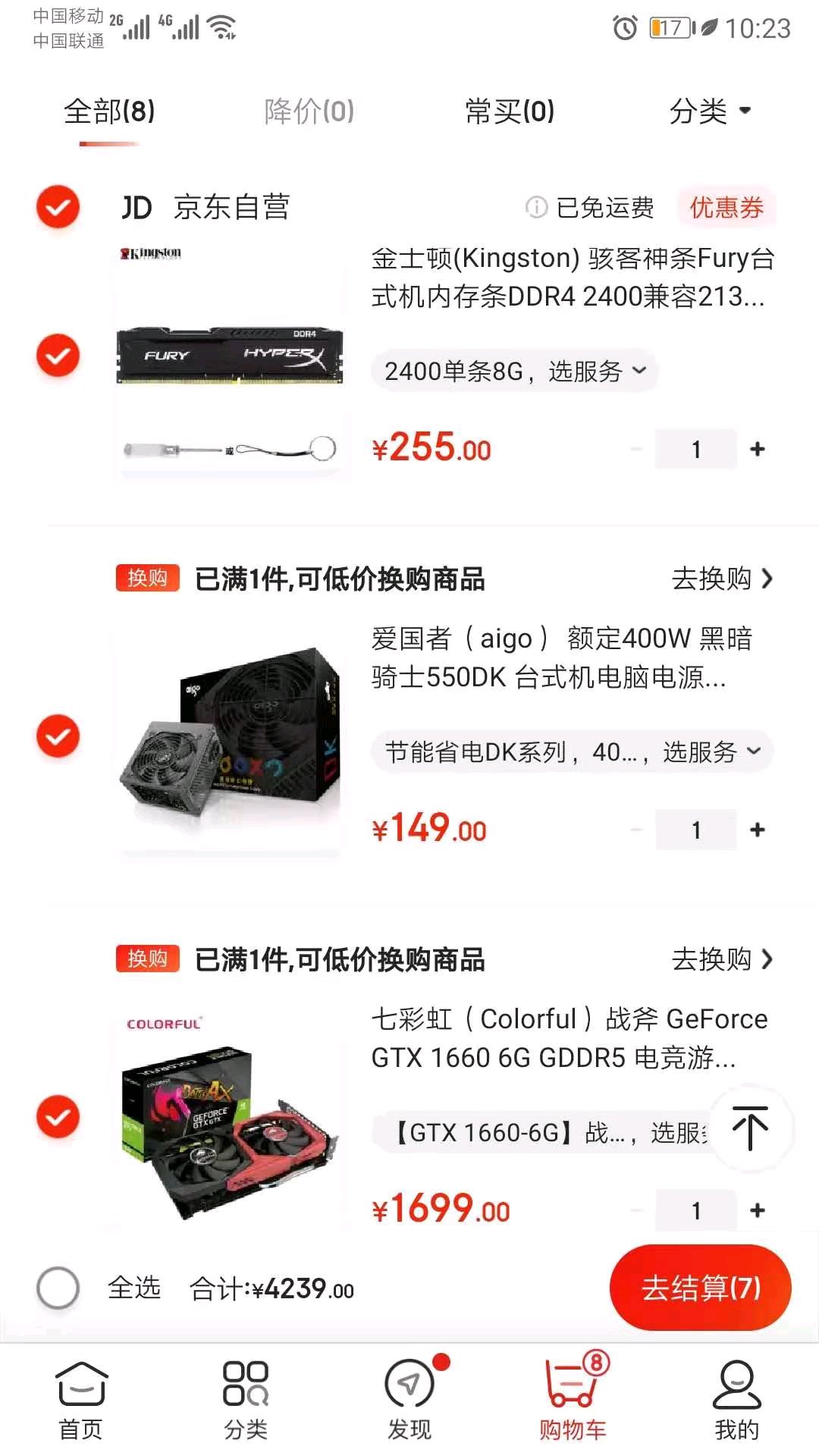This screenshot has width=819, height=1456.
Task: Expand the 节能省电DK系列 options selector
Action: [x=572, y=752]
